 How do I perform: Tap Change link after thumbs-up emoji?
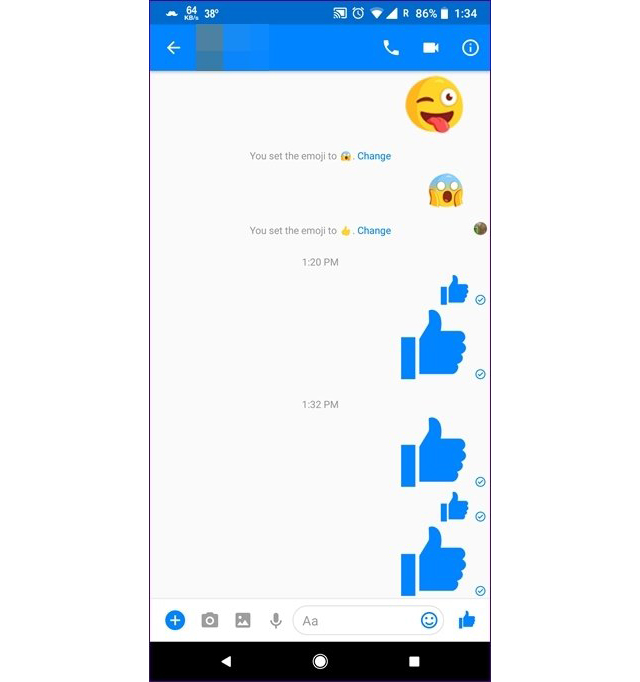(x=374, y=231)
